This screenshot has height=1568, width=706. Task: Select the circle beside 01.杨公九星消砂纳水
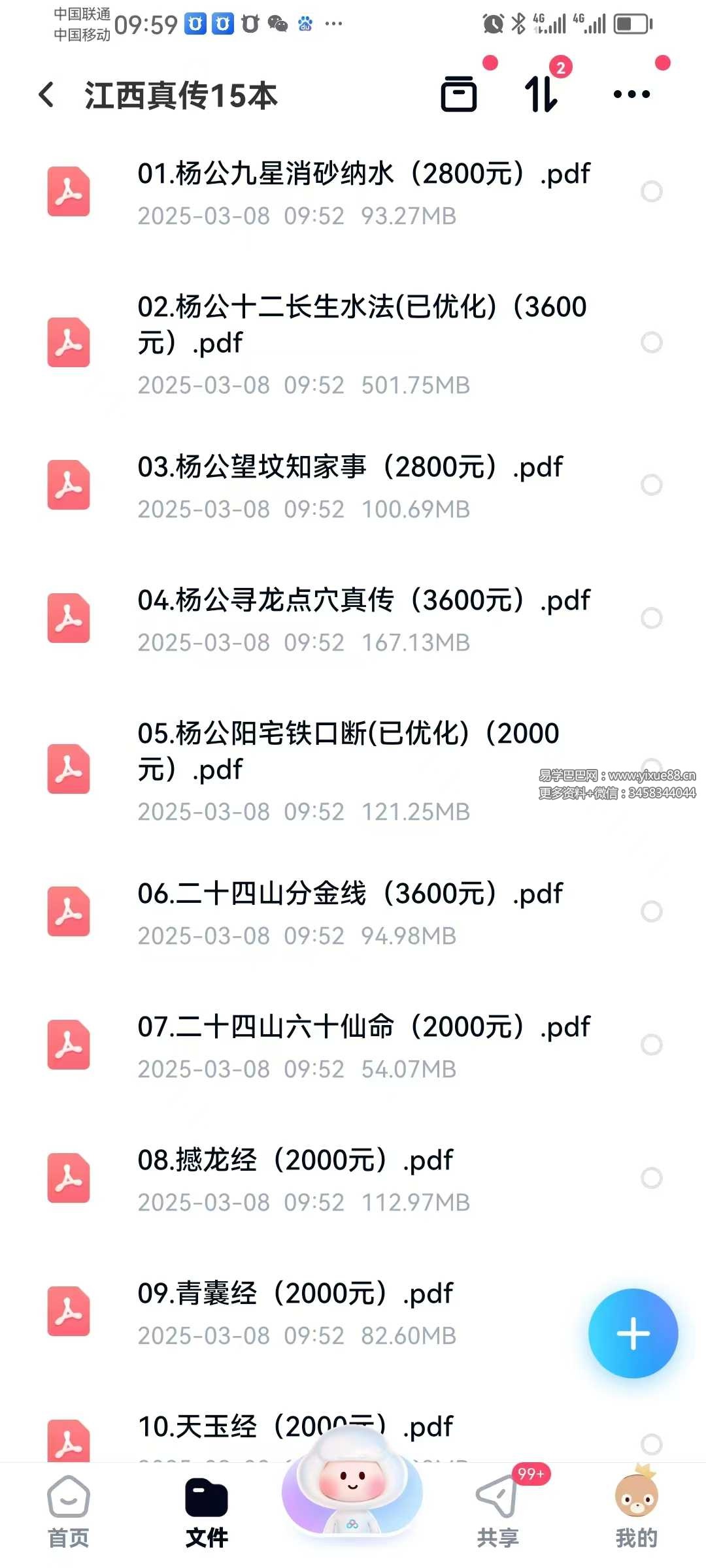pos(652,192)
